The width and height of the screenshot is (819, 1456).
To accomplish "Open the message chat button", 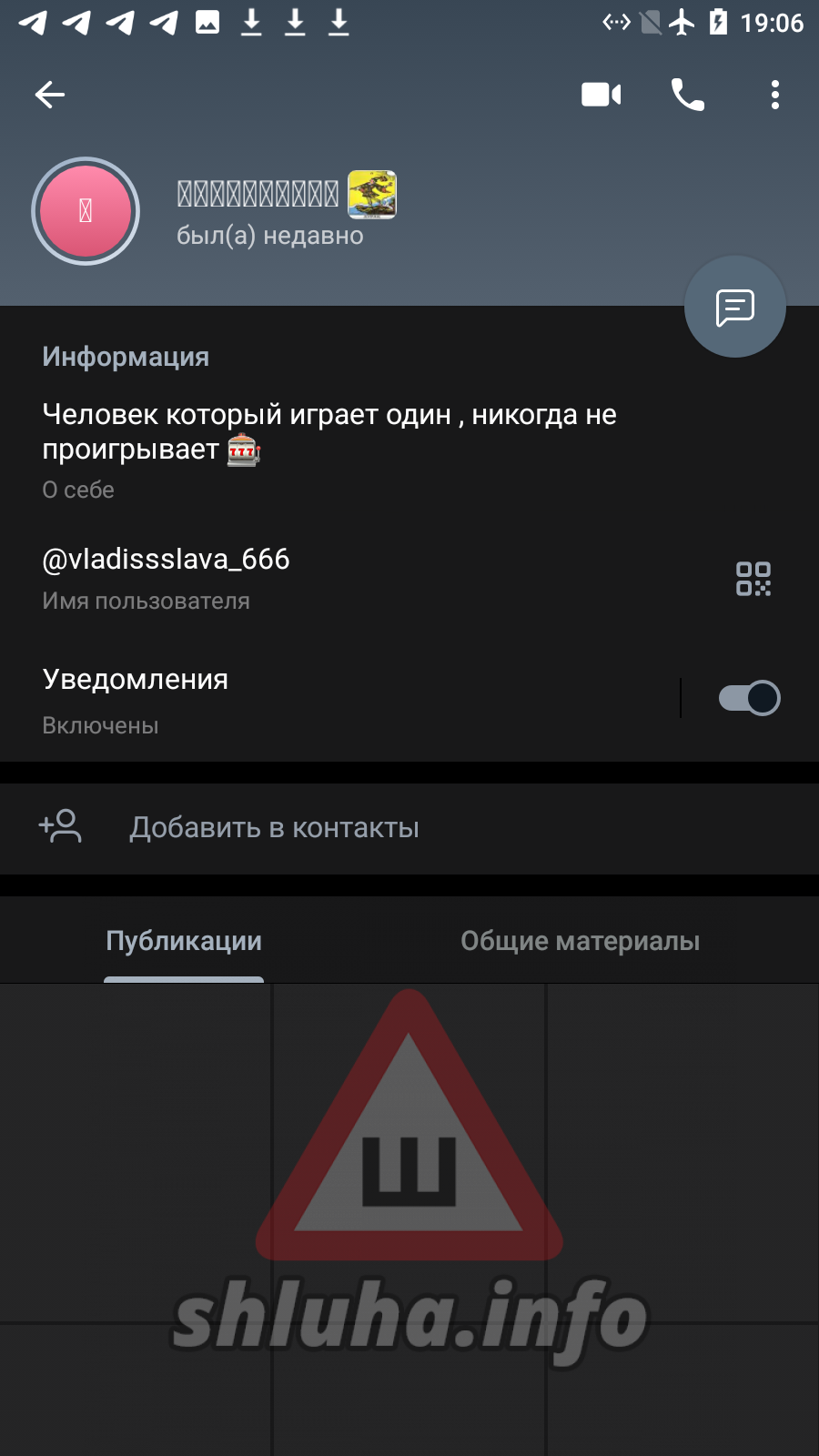I will (734, 308).
